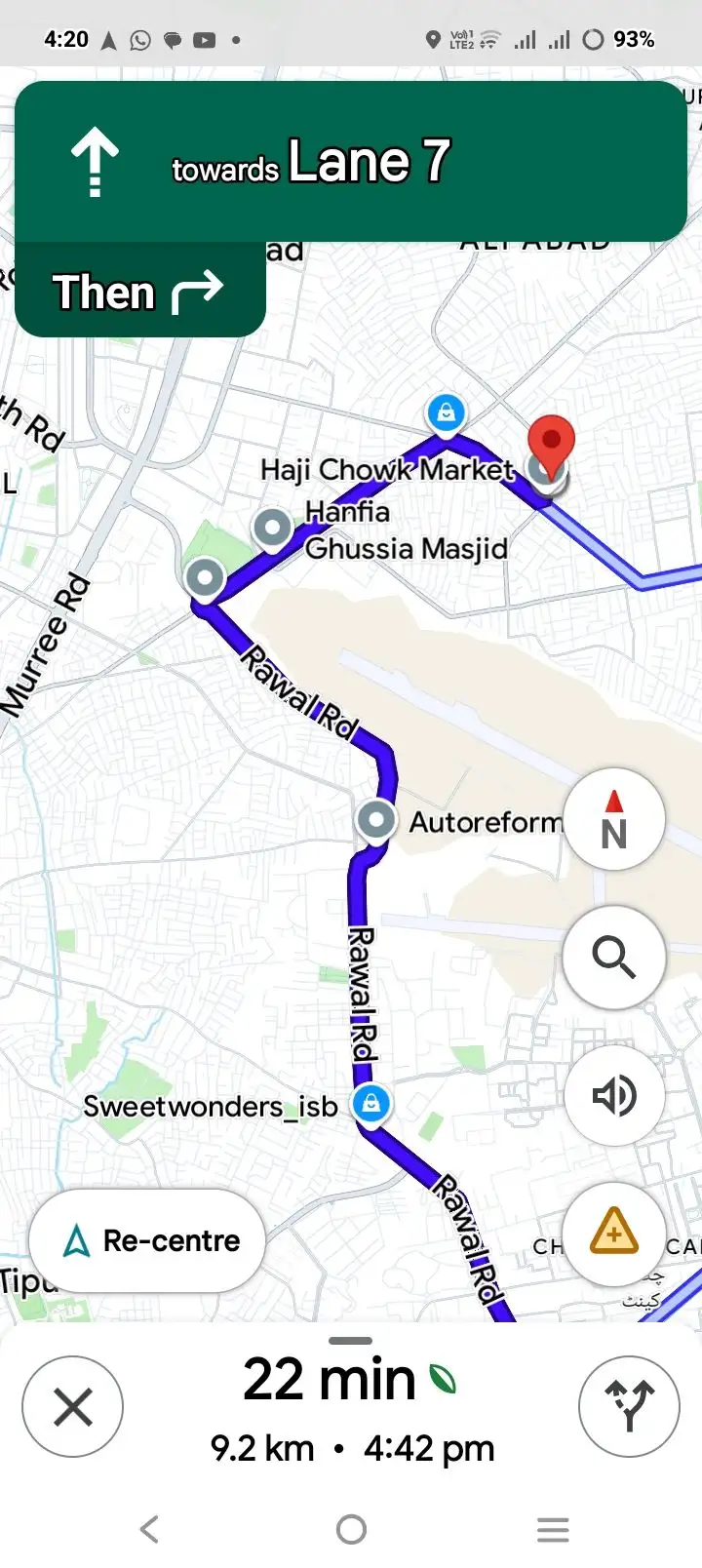Tap the compass to reorient north

point(614,820)
